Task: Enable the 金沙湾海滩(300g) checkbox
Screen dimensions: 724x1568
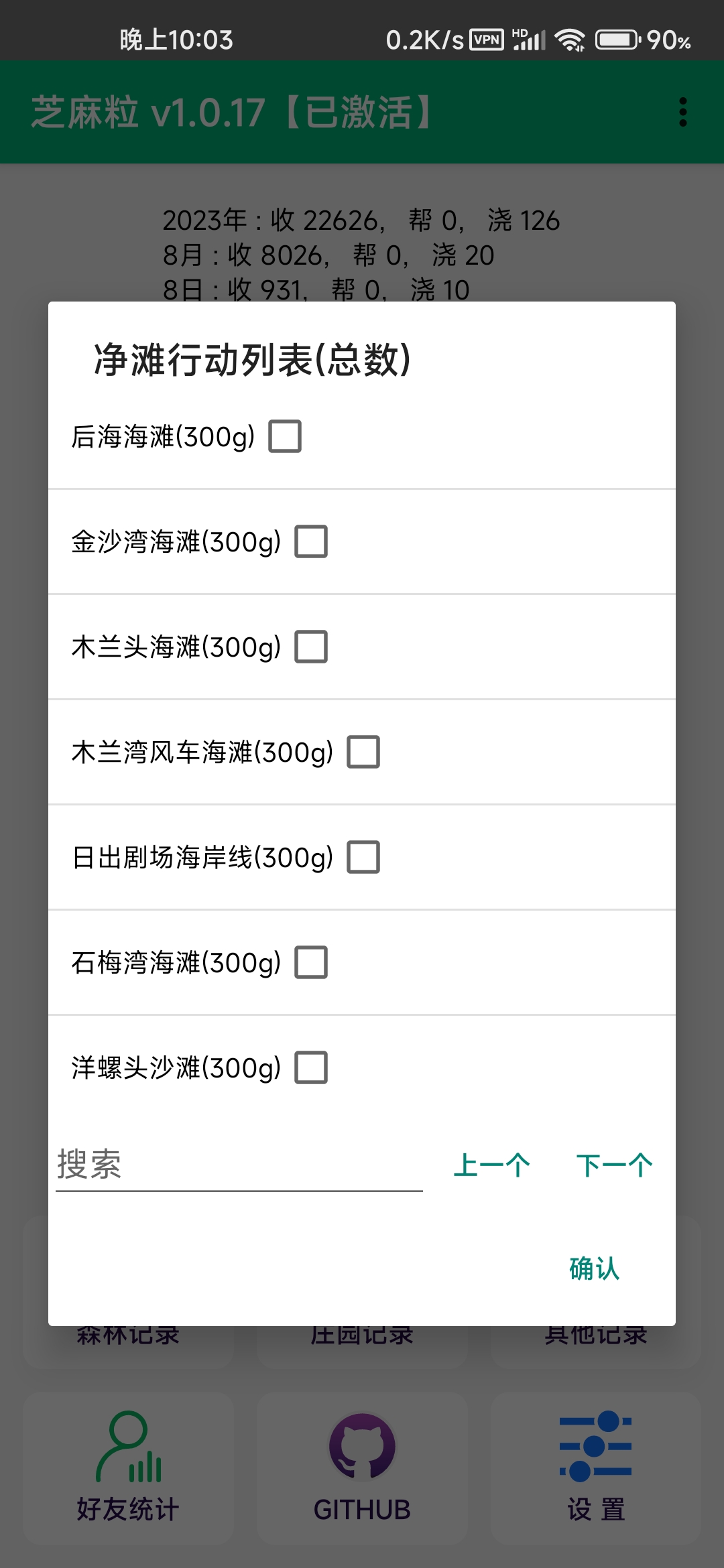Action: pyautogui.click(x=310, y=541)
